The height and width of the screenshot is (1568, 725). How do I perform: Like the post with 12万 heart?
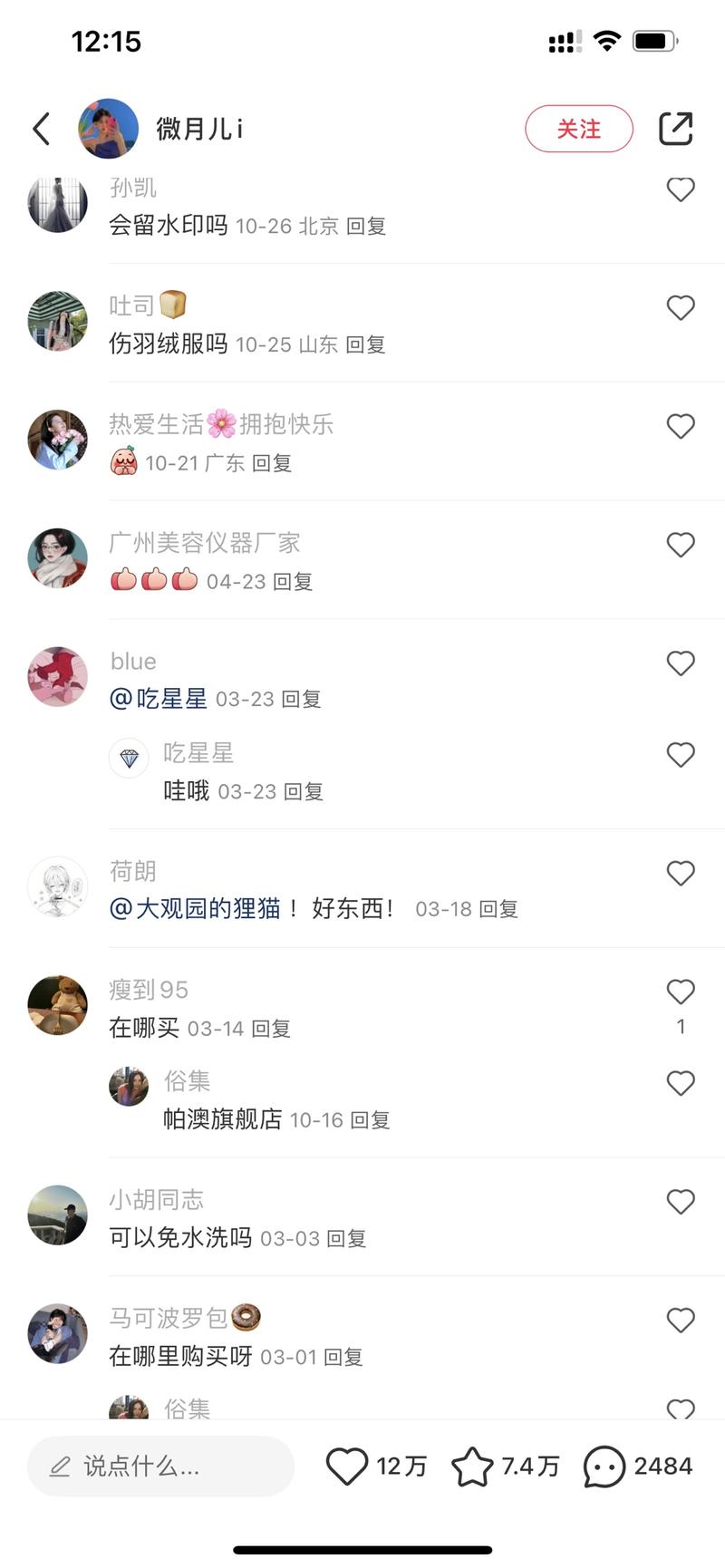(x=347, y=1466)
